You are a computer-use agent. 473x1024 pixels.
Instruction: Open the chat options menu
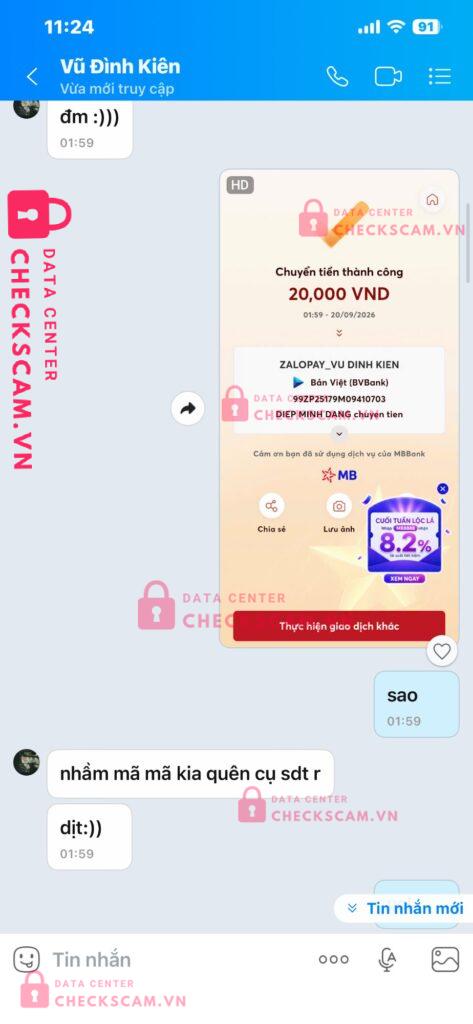coord(440,76)
